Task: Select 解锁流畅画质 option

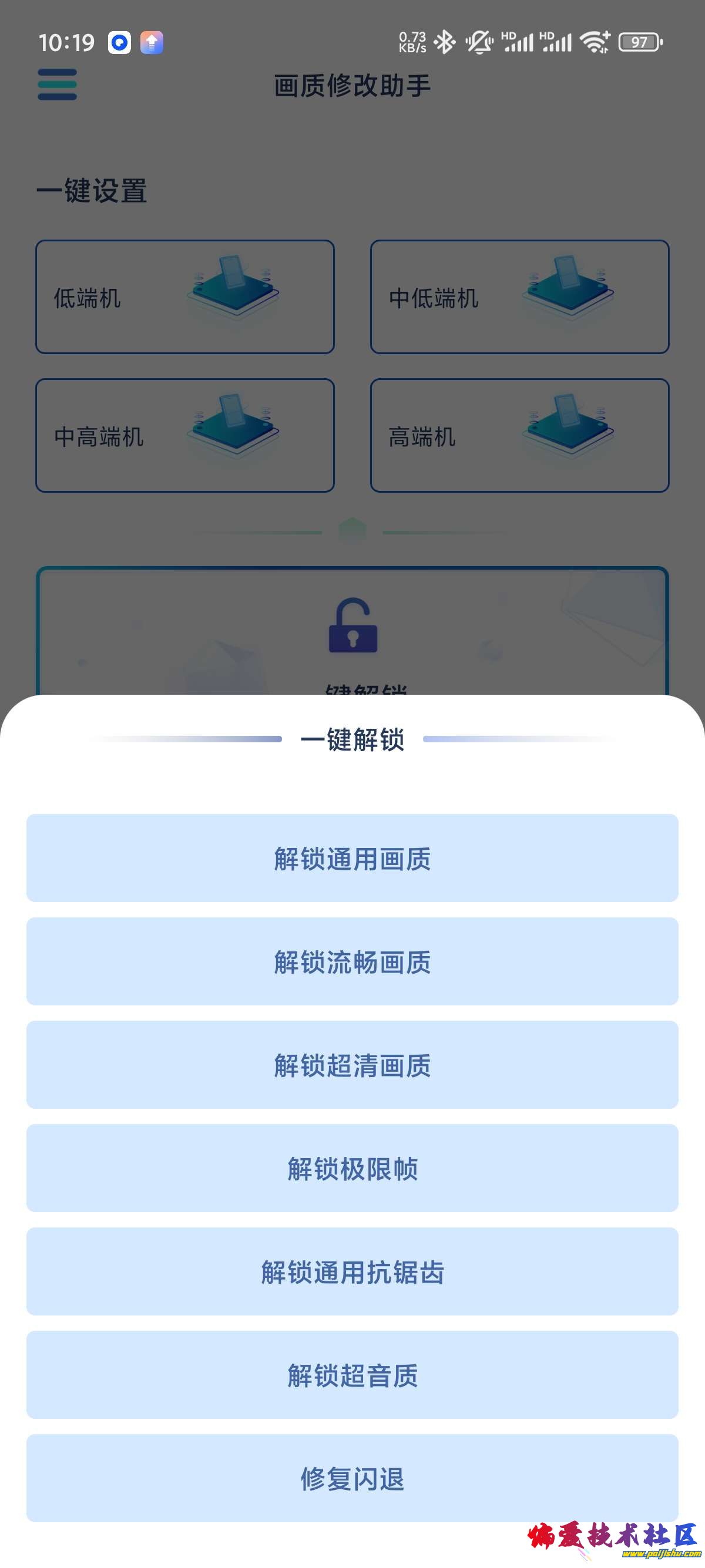Action: [352, 961]
